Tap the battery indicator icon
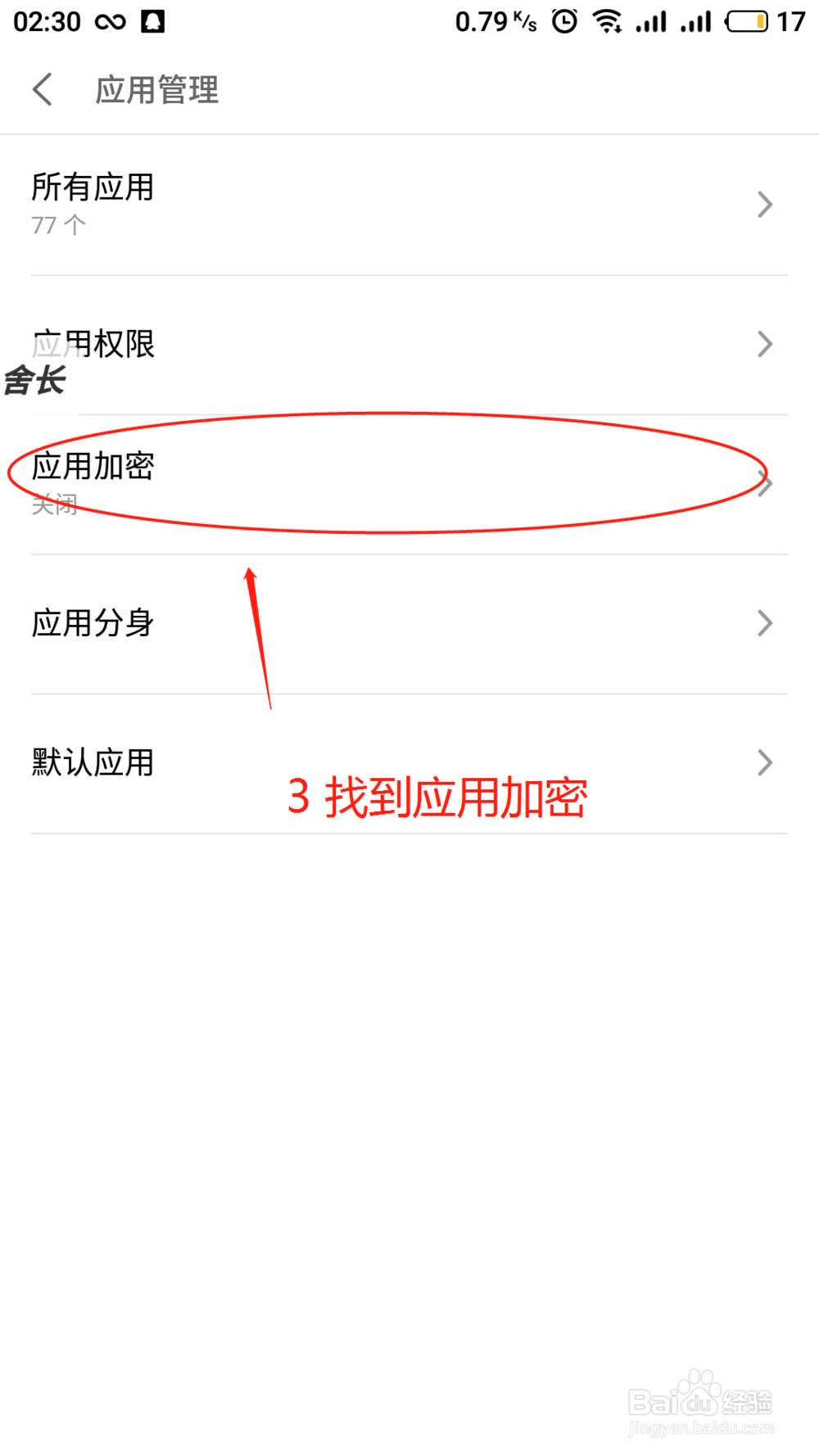The height and width of the screenshot is (1456, 819). 748,20
